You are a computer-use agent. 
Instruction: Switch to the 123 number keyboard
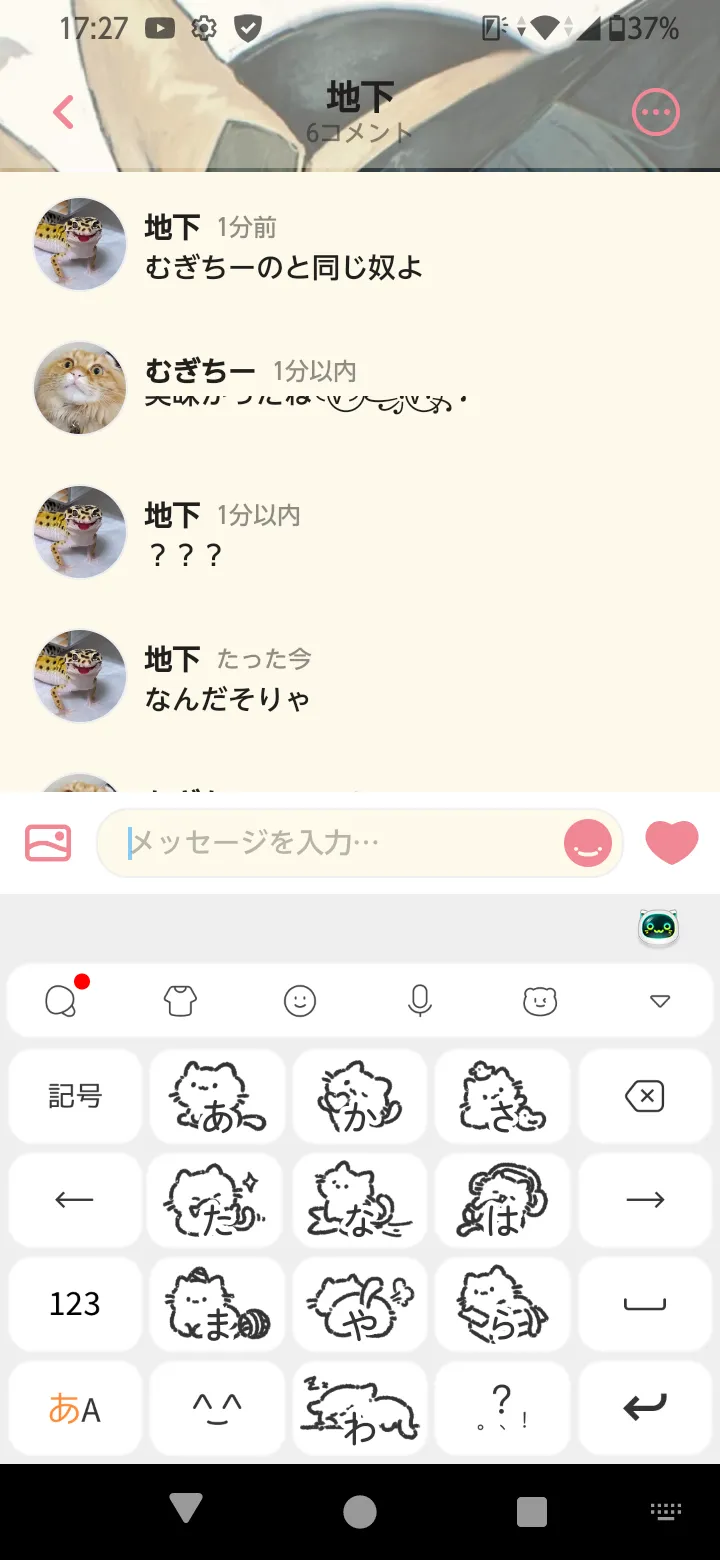click(x=75, y=1304)
